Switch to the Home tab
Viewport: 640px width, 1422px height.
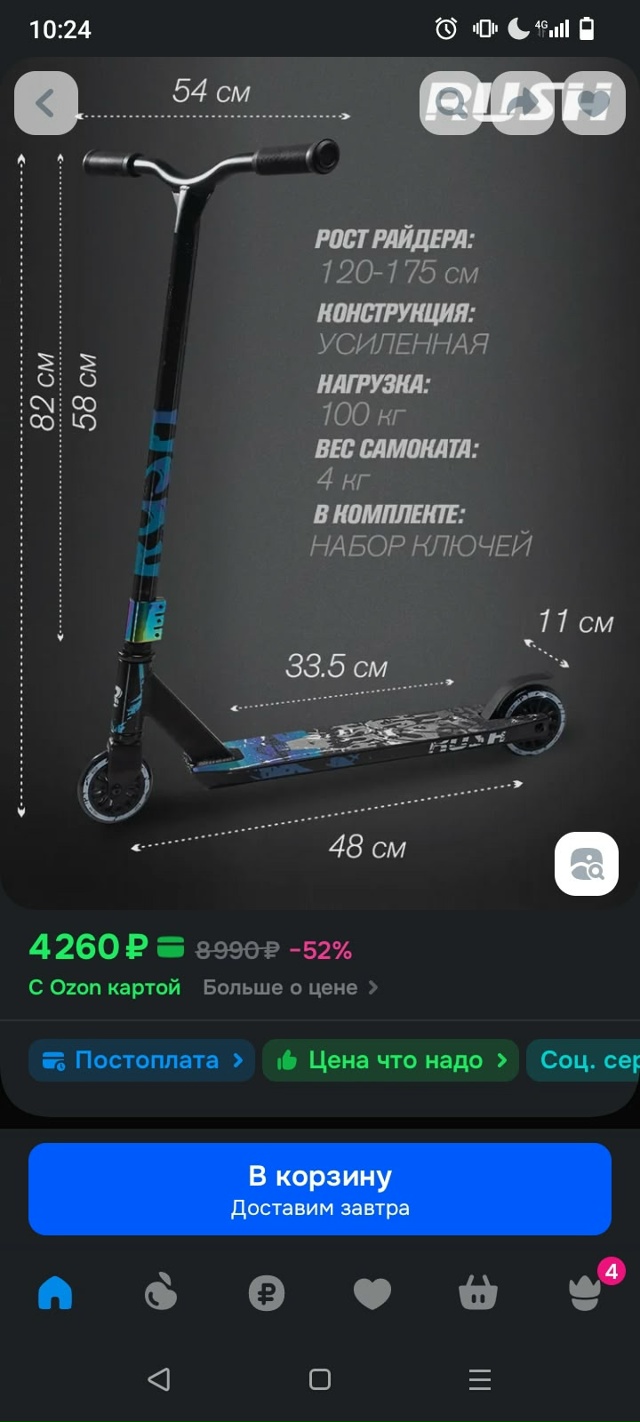click(x=55, y=1294)
